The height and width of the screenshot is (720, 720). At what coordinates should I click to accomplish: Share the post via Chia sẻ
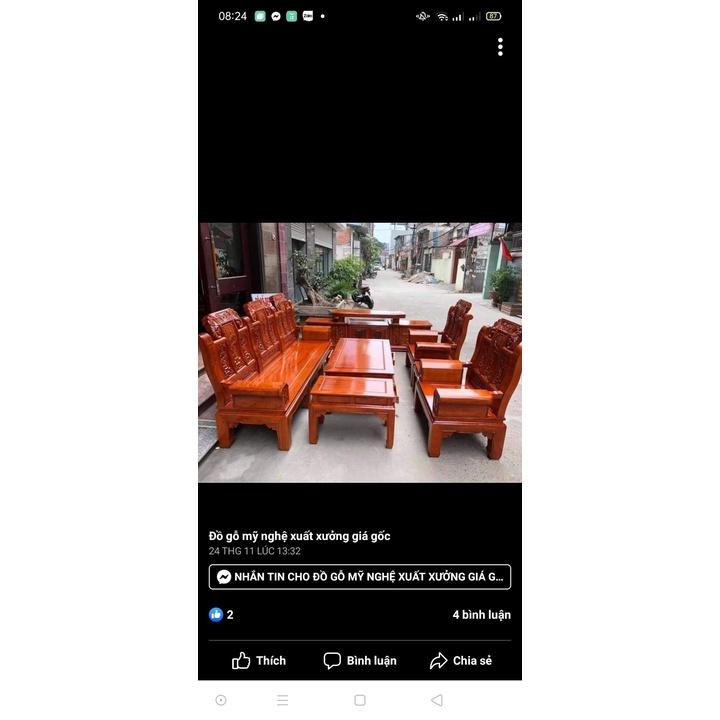pos(461,661)
